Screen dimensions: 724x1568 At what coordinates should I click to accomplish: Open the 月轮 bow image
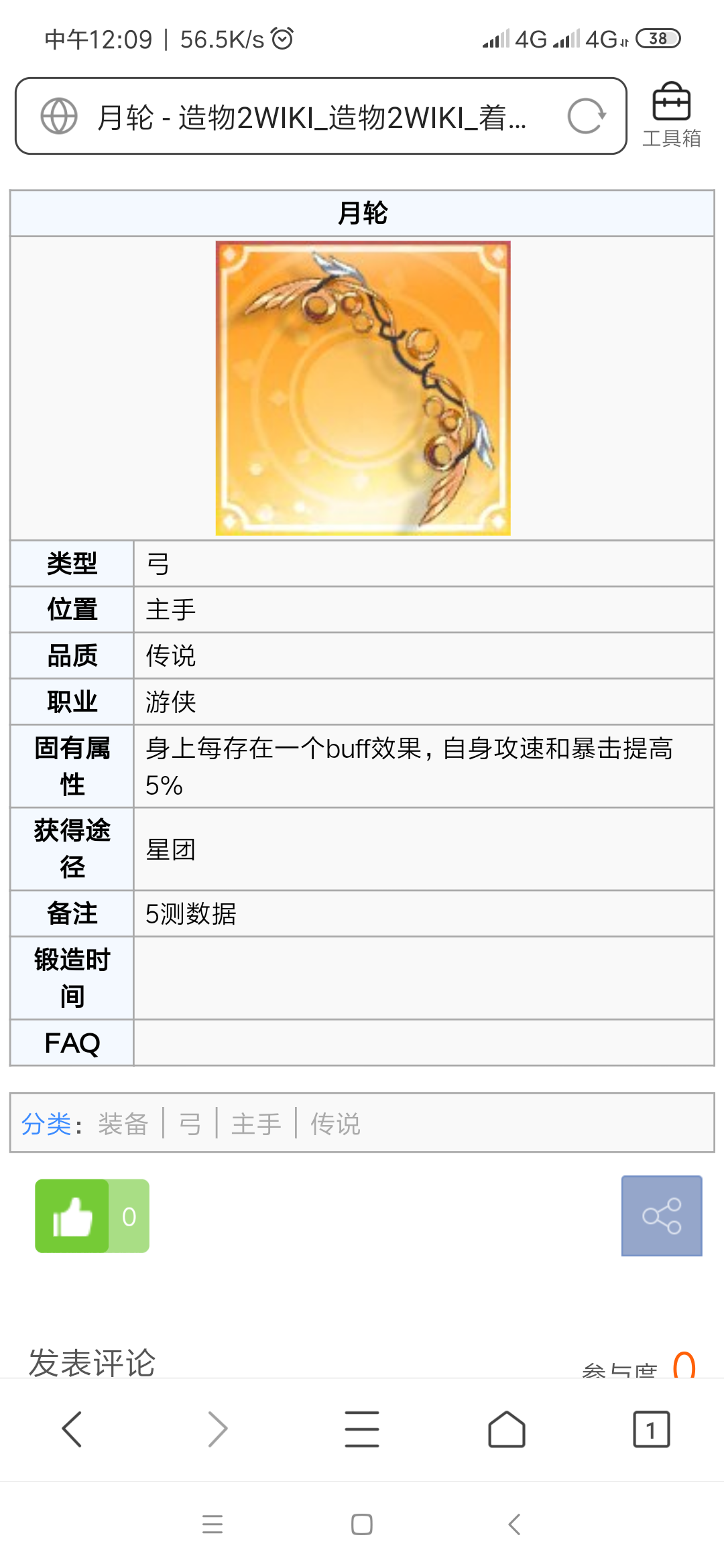363,388
